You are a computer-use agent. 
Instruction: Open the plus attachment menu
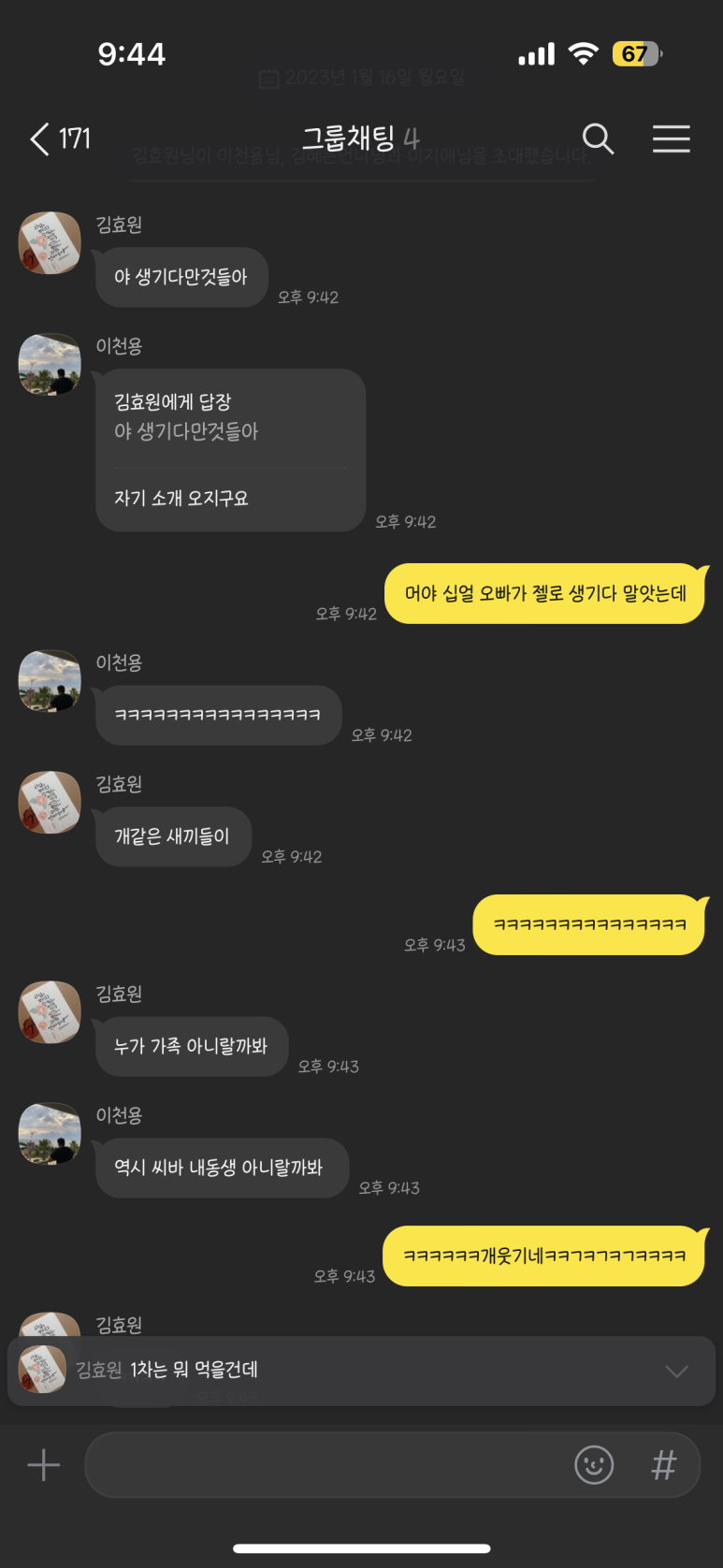43,1465
